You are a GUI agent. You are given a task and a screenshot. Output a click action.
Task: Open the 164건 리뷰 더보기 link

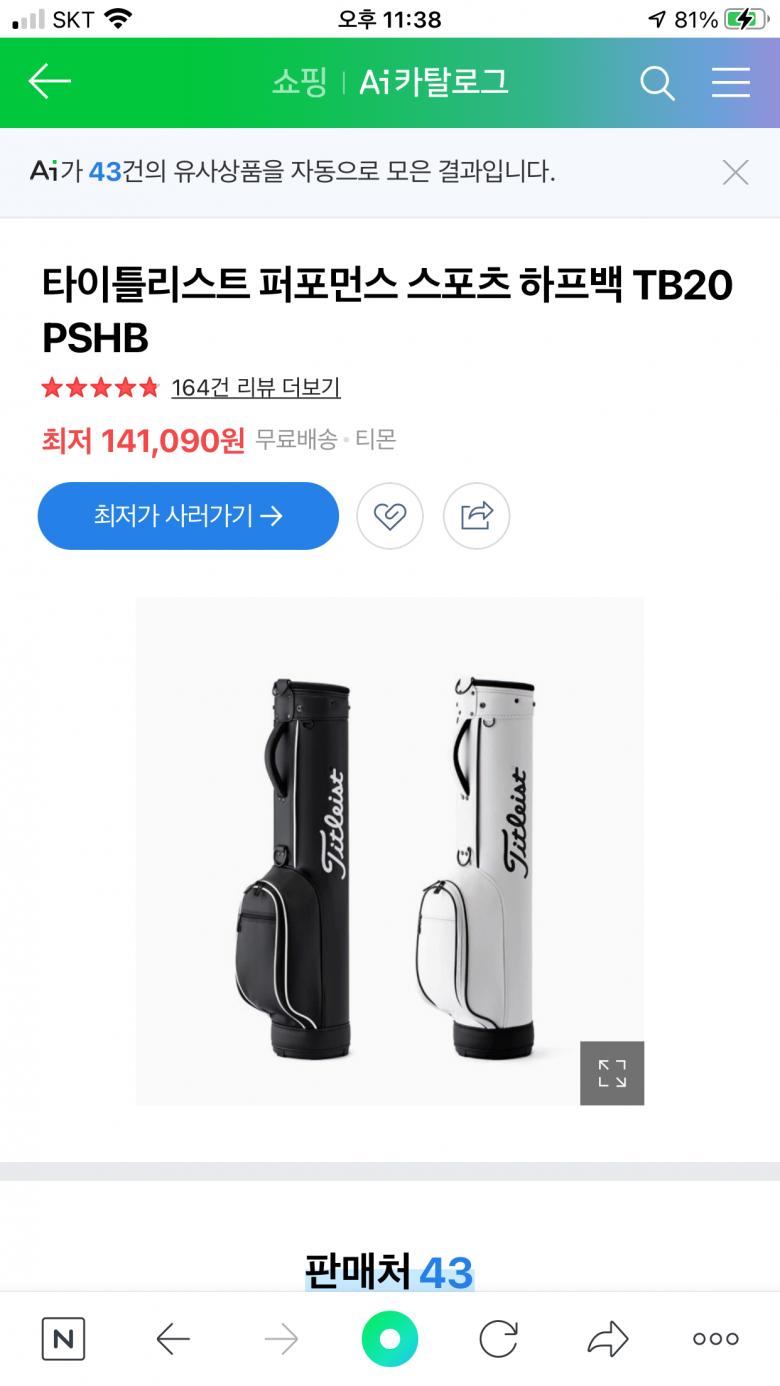click(x=256, y=388)
